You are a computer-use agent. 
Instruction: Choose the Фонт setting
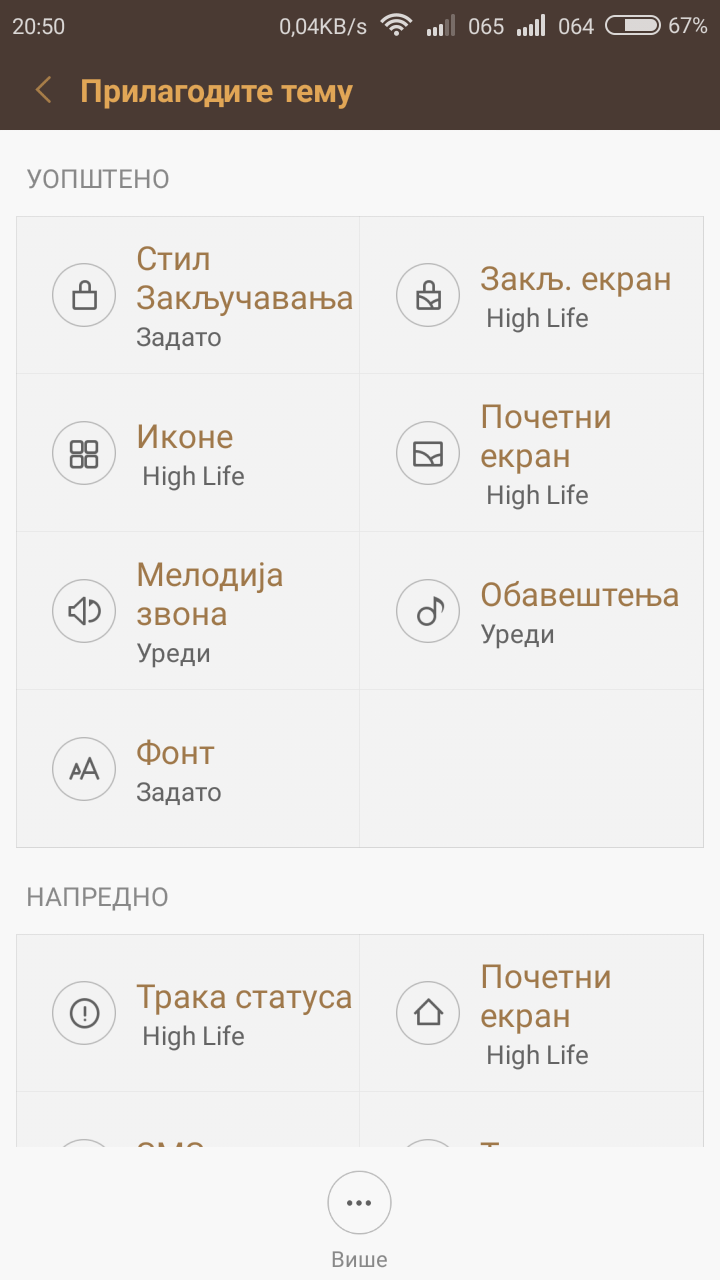pos(188,769)
